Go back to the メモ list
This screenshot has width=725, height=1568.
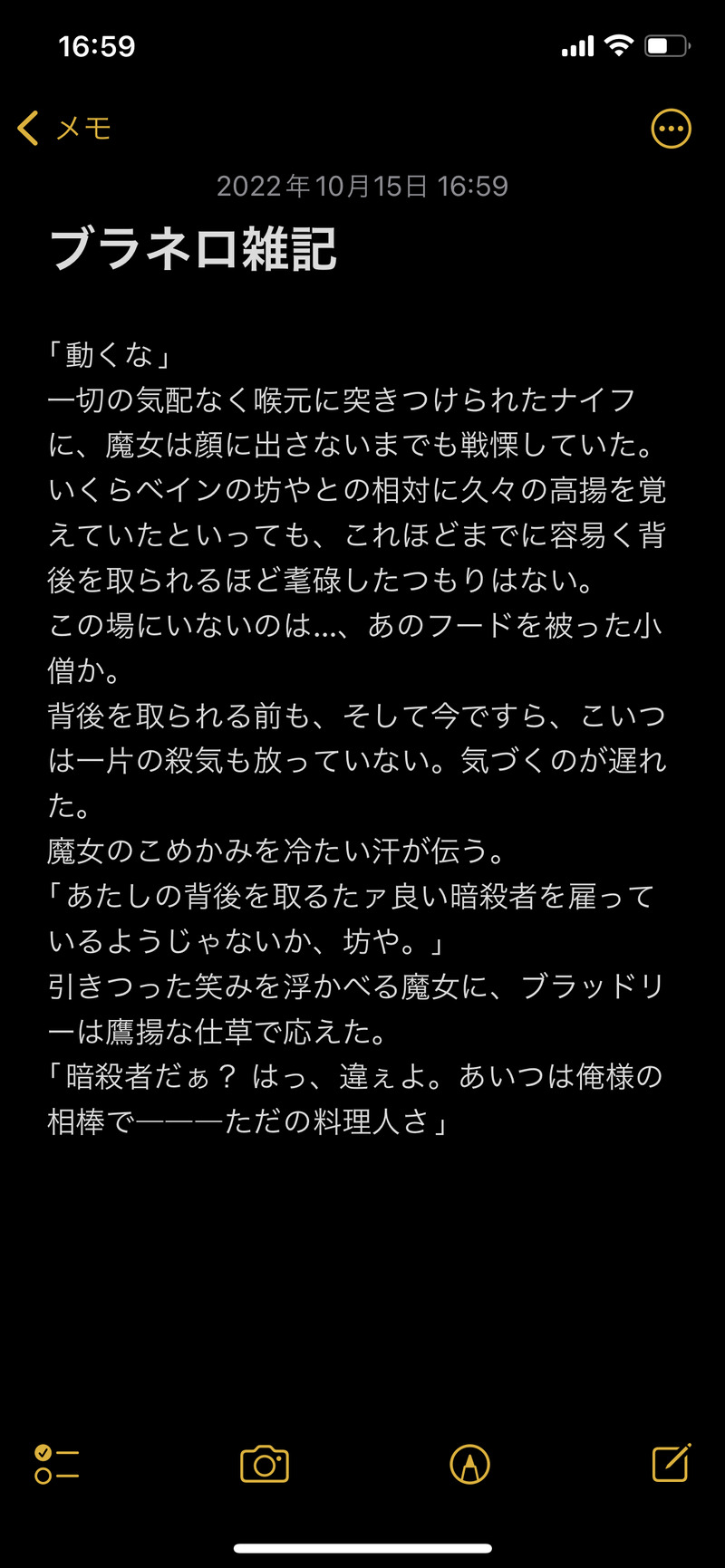63,129
